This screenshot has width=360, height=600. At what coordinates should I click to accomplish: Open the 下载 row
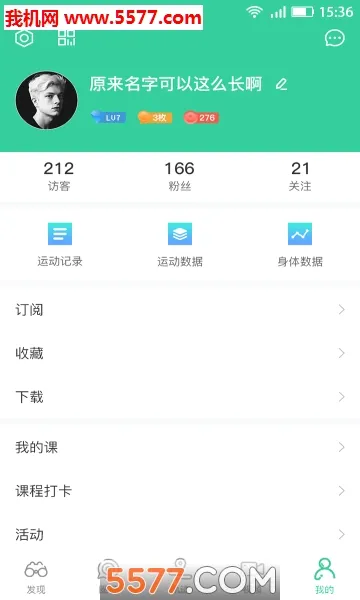(180, 397)
